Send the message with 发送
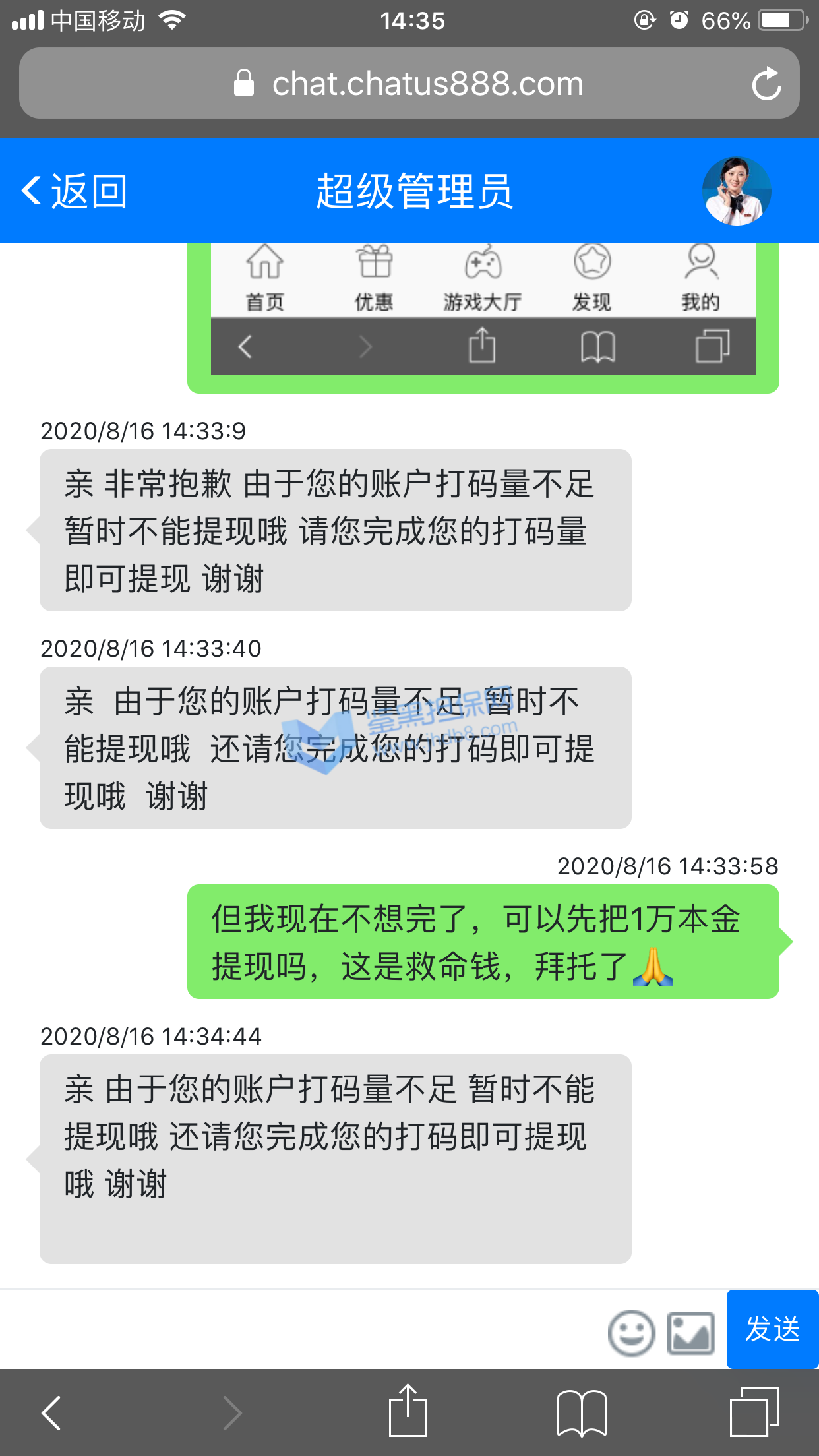This screenshot has height=1456, width=819. [x=772, y=1329]
